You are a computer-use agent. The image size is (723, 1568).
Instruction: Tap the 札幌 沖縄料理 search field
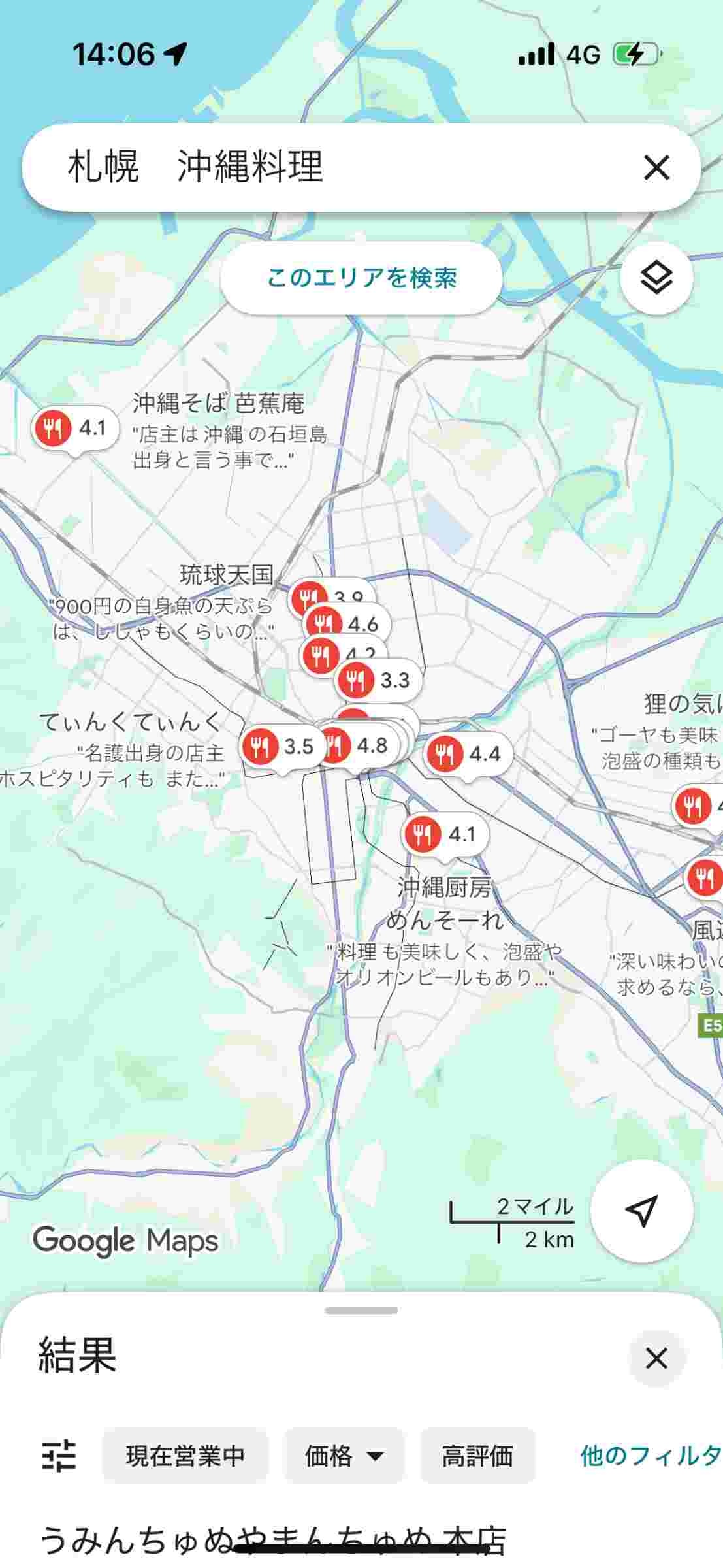point(327,167)
